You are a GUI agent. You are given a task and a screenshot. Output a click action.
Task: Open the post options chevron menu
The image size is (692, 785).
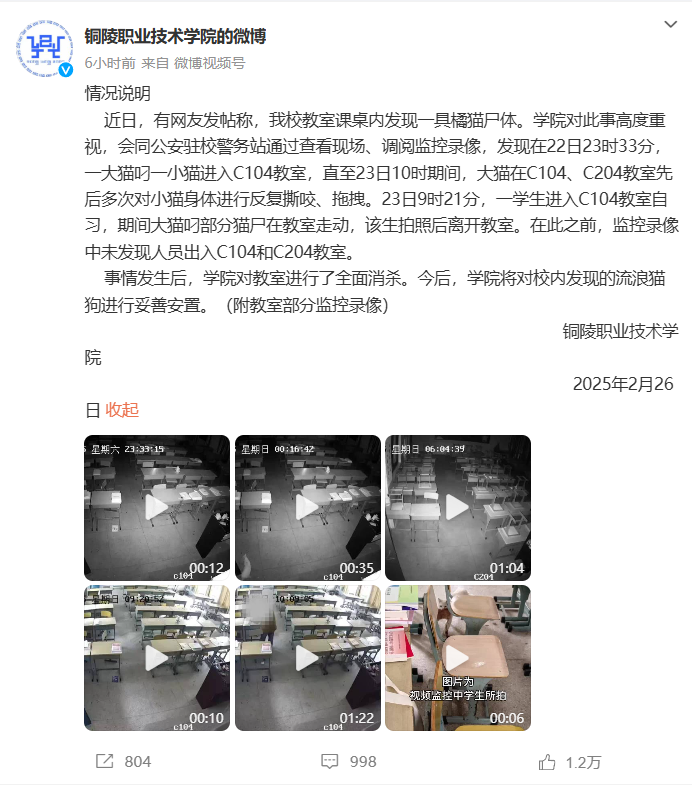coord(671,25)
